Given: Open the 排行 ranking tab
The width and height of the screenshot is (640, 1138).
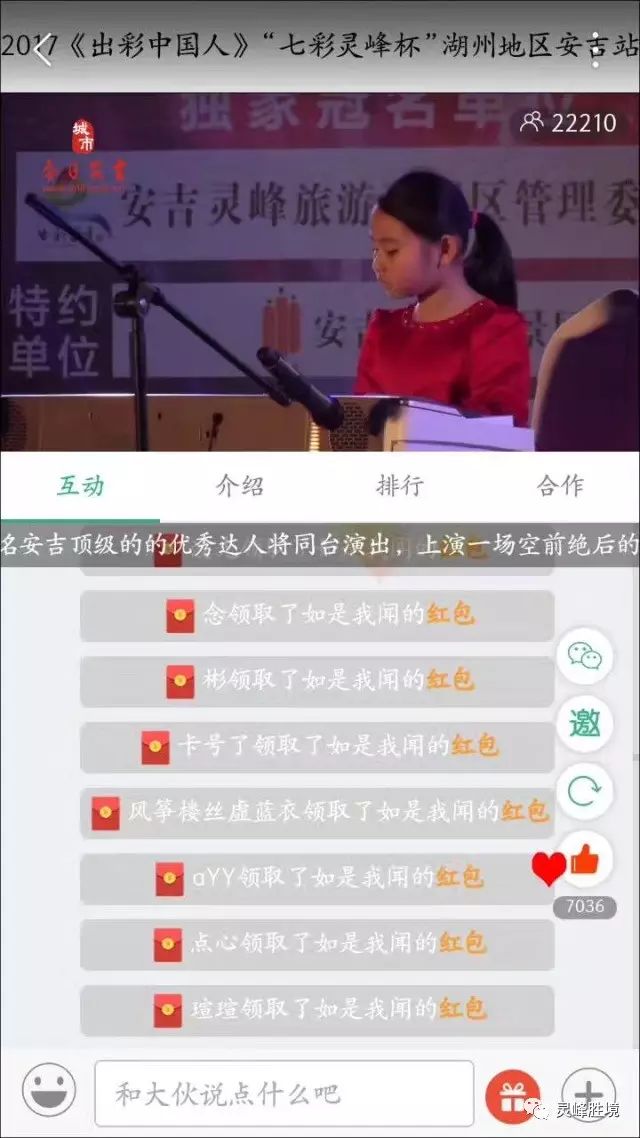Looking at the screenshot, I should 400,486.
